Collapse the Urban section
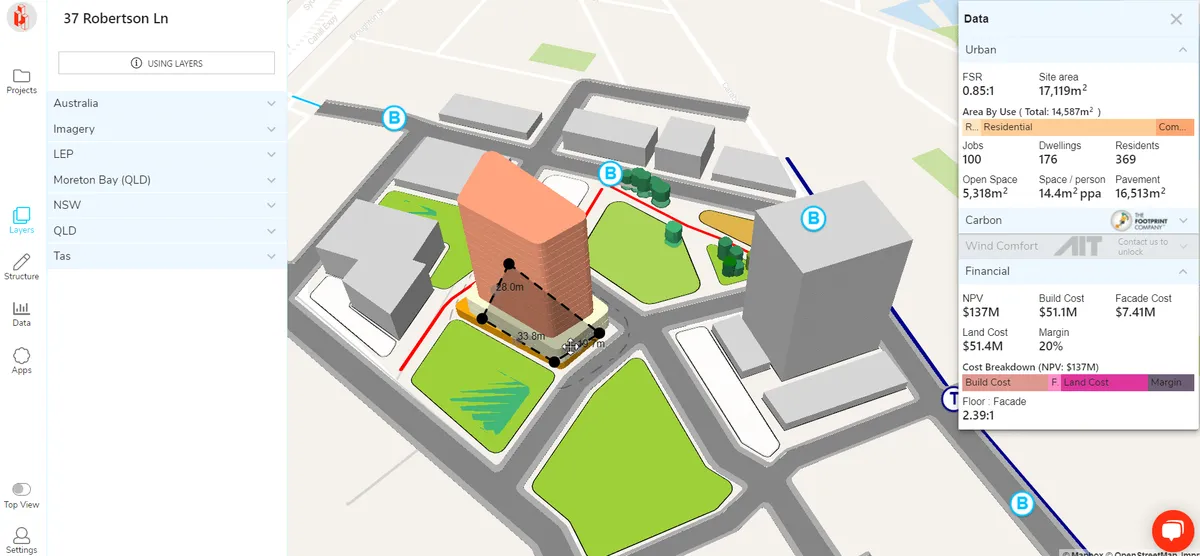Image resolution: width=1200 pixels, height=556 pixels. click(1183, 49)
